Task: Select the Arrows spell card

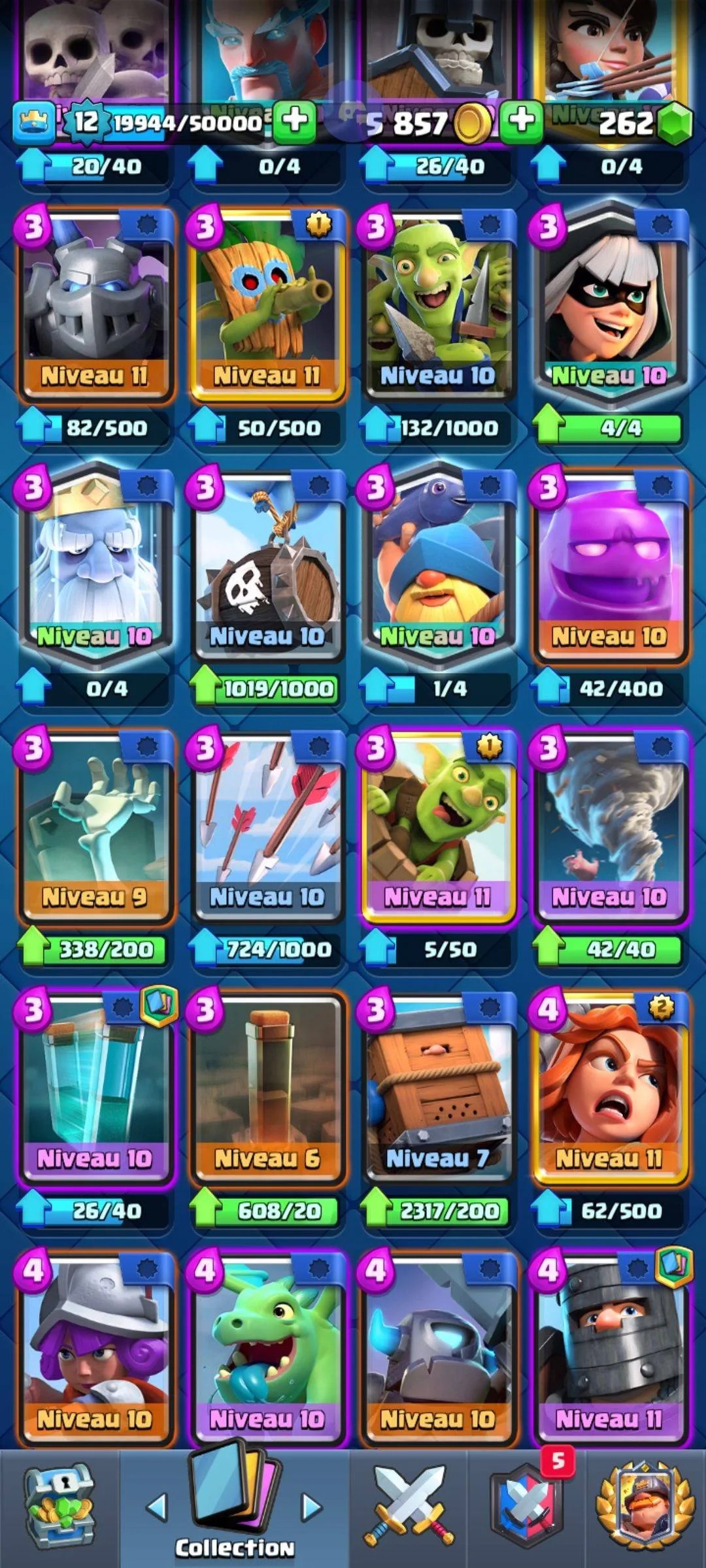Action: pyautogui.click(x=267, y=825)
